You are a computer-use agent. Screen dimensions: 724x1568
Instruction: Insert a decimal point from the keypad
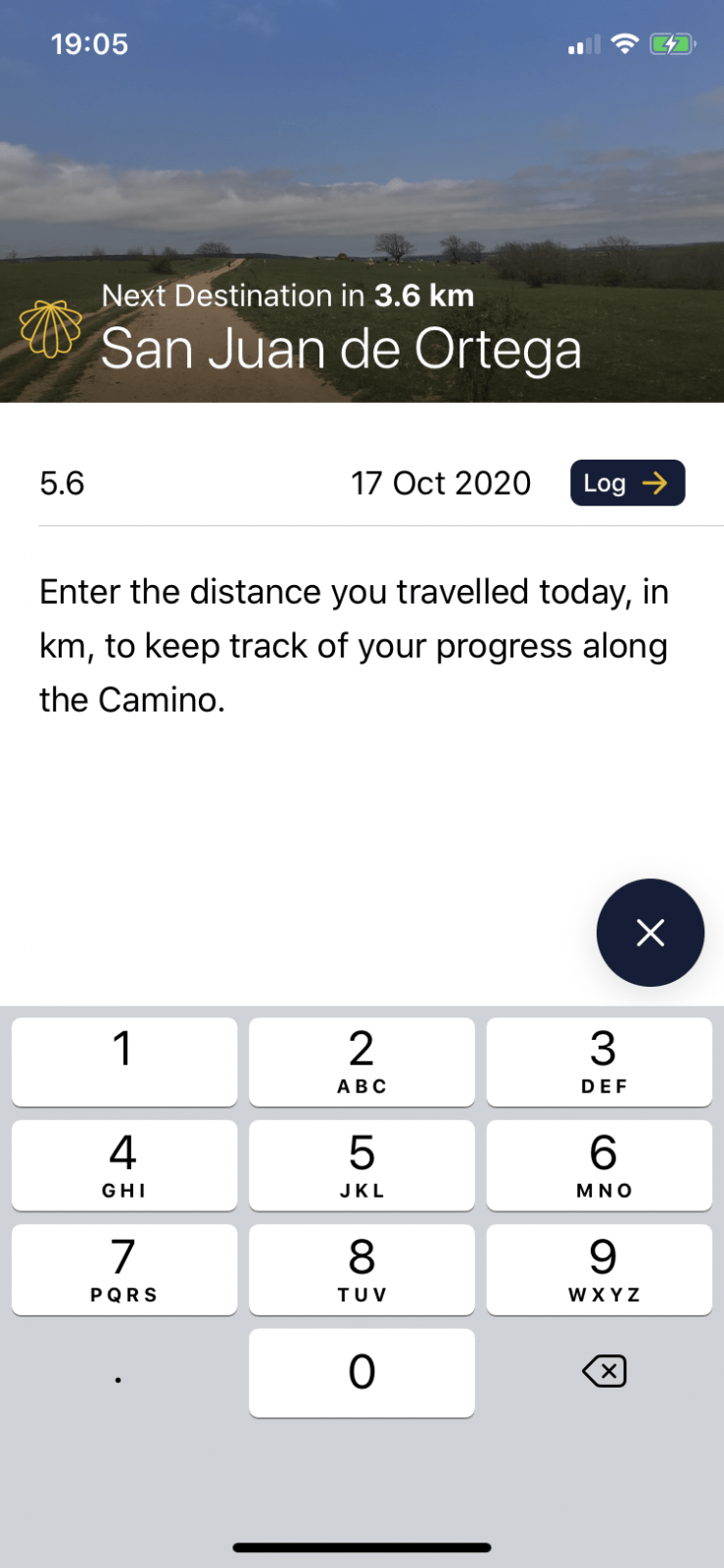(x=119, y=1374)
